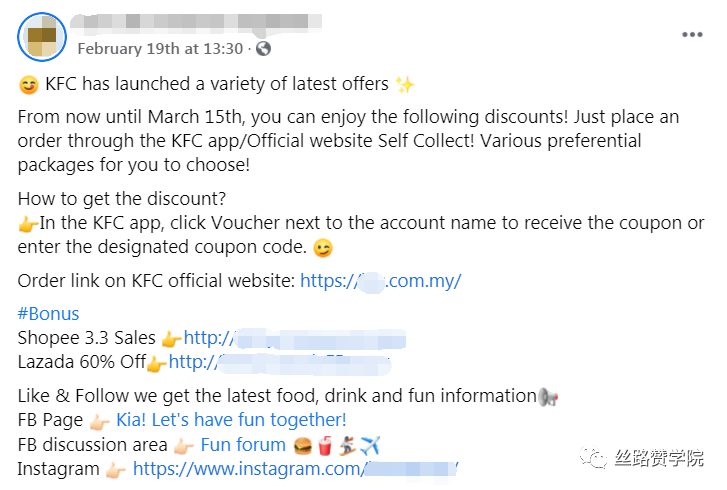
Task: Open the poster's profile picture
Action: 42,36
